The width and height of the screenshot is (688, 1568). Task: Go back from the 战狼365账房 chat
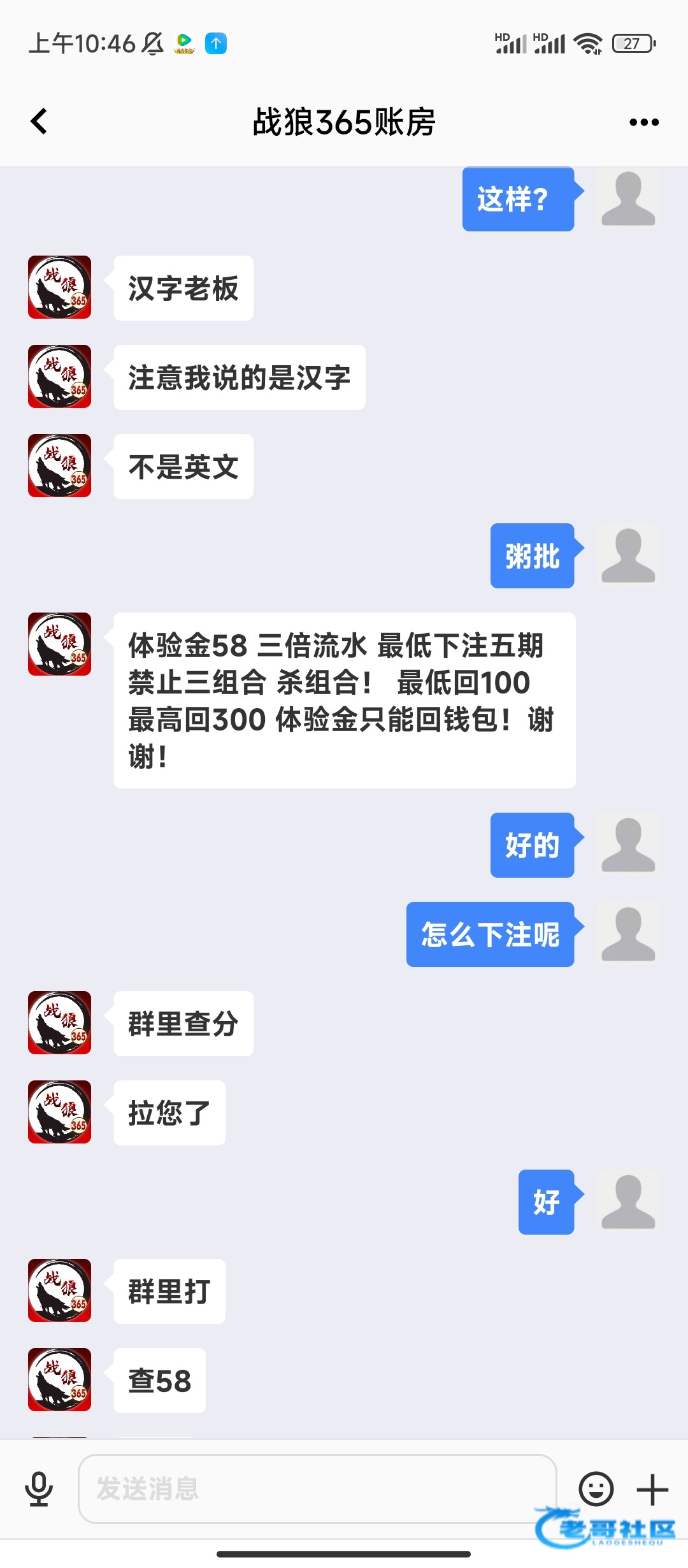click(39, 121)
